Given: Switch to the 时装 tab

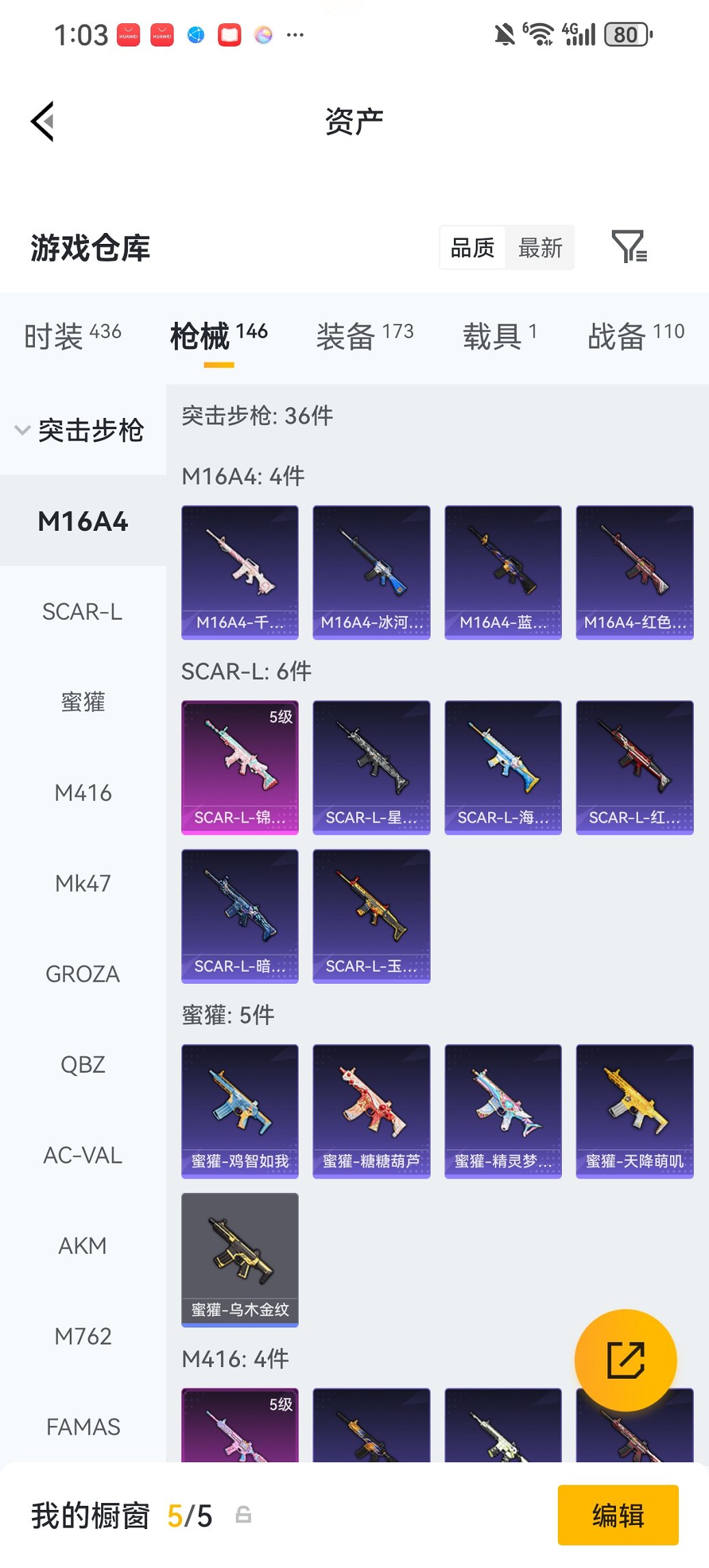Looking at the screenshot, I should (x=73, y=335).
